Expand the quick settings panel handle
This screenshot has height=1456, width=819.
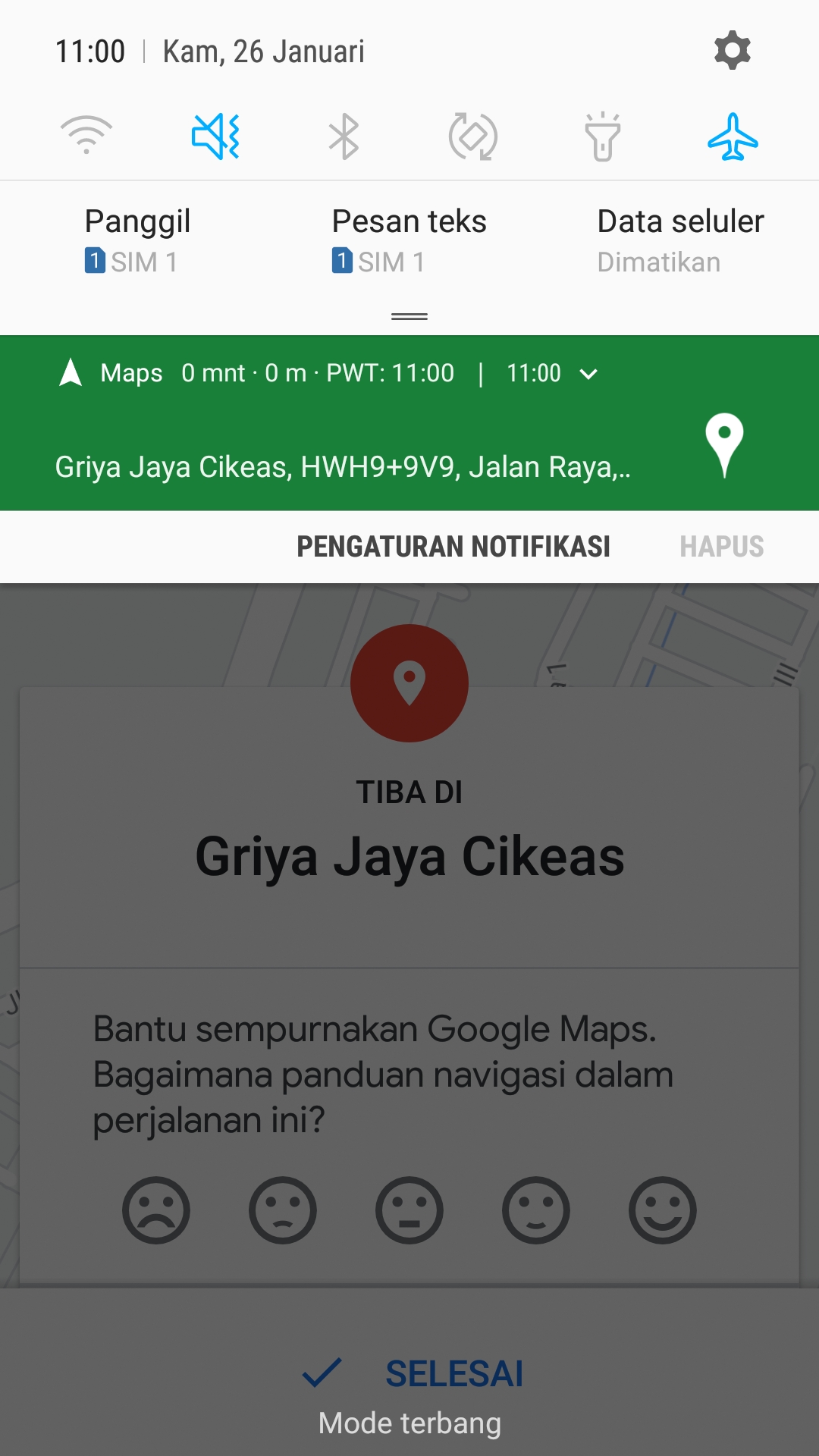(x=409, y=316)
